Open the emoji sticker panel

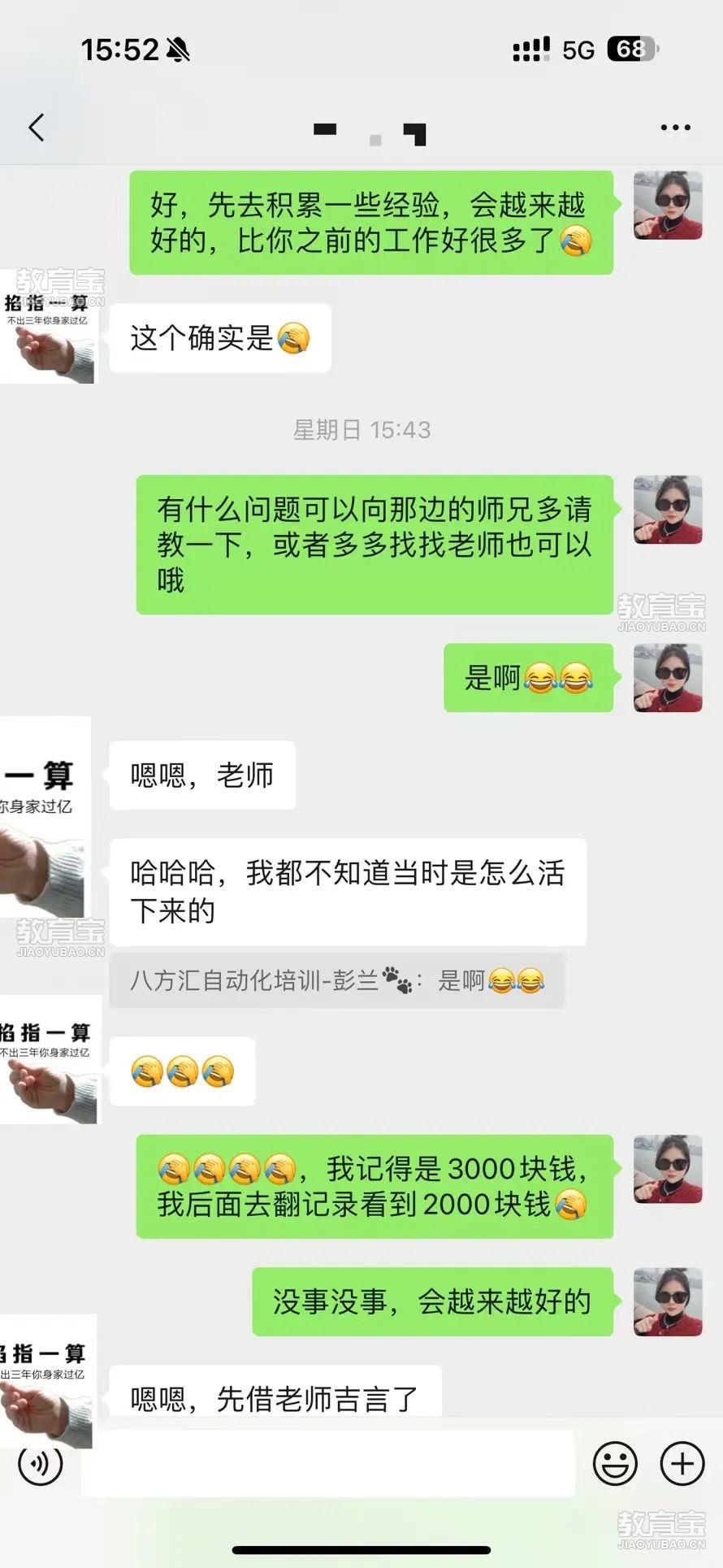pyautogui.click(x=615, y=1464)
